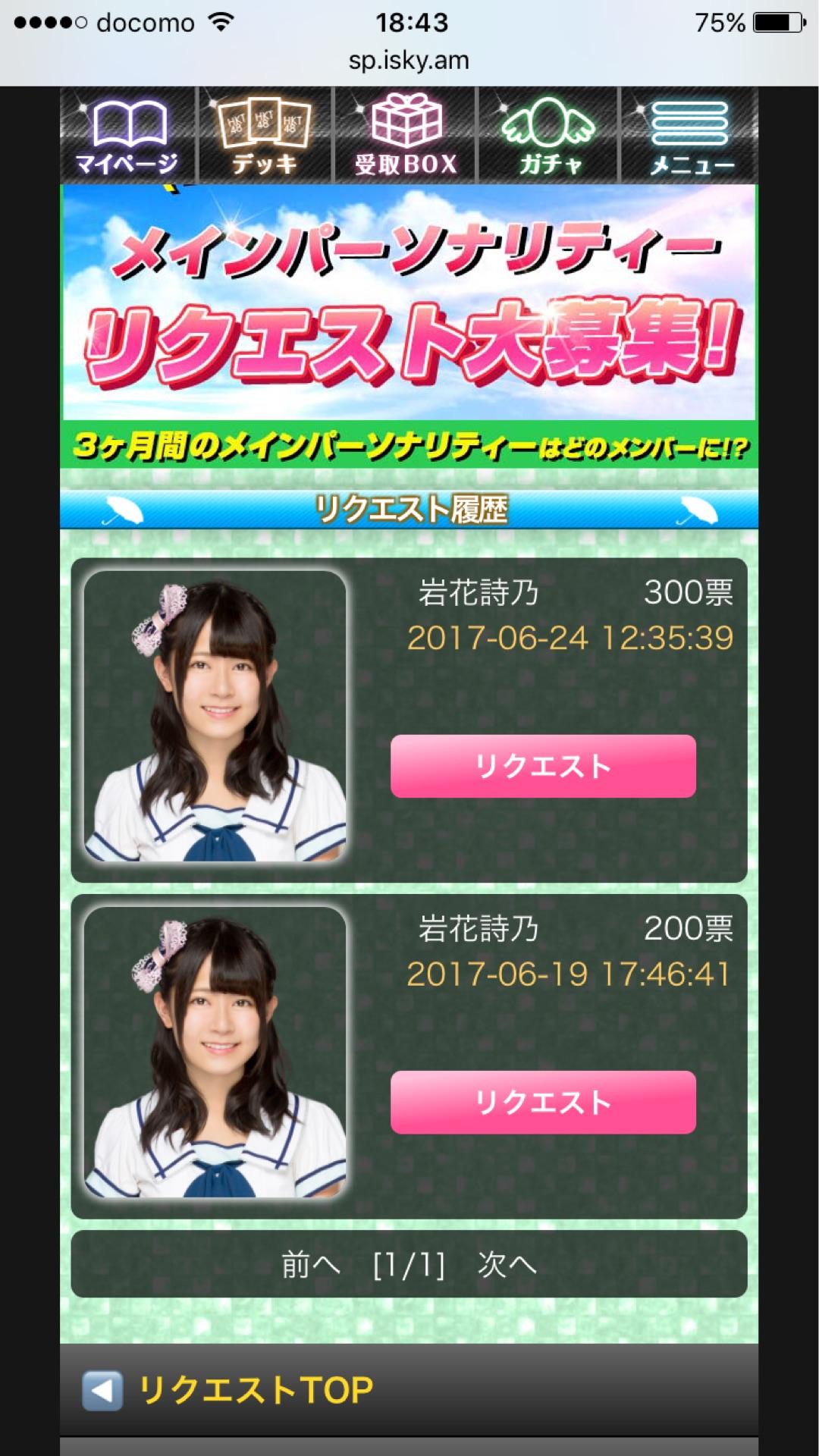Go to the ガチャ tab
Image resolution: width=819 pixels, height=1456 pixels.
[x=549, y=136]
